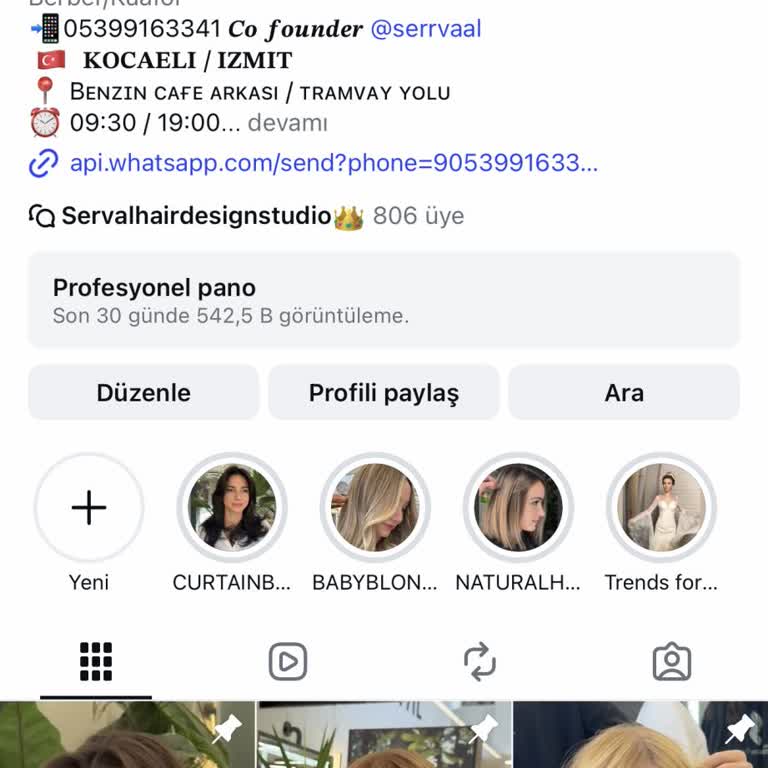Tap Profili paylaş button
Screen dimensions: 768x768
point(384,393)
